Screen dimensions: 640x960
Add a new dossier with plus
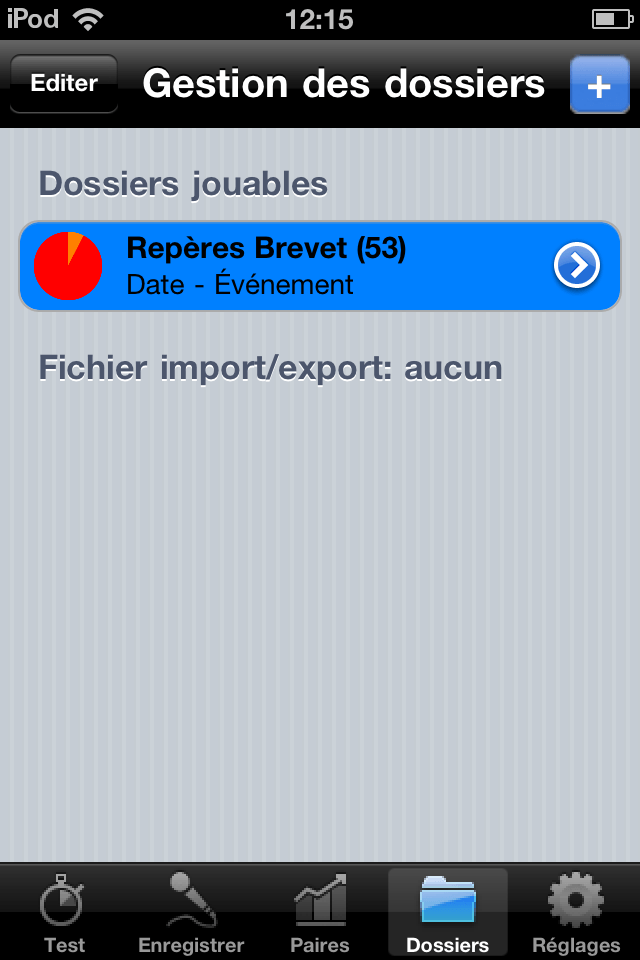coord(598,86)
